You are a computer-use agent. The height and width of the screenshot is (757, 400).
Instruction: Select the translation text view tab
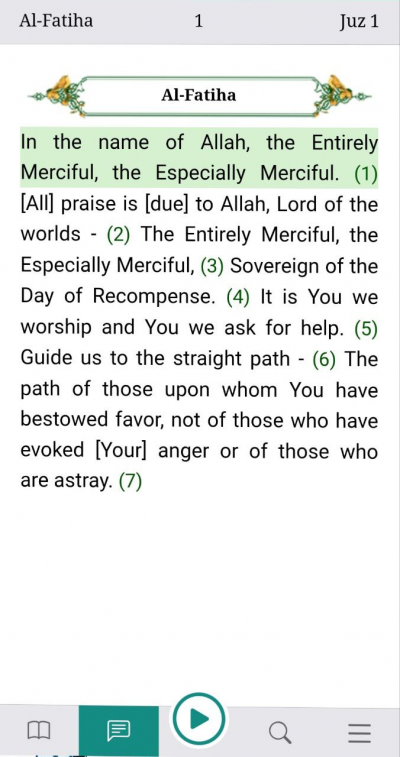(x=119, y=731)
